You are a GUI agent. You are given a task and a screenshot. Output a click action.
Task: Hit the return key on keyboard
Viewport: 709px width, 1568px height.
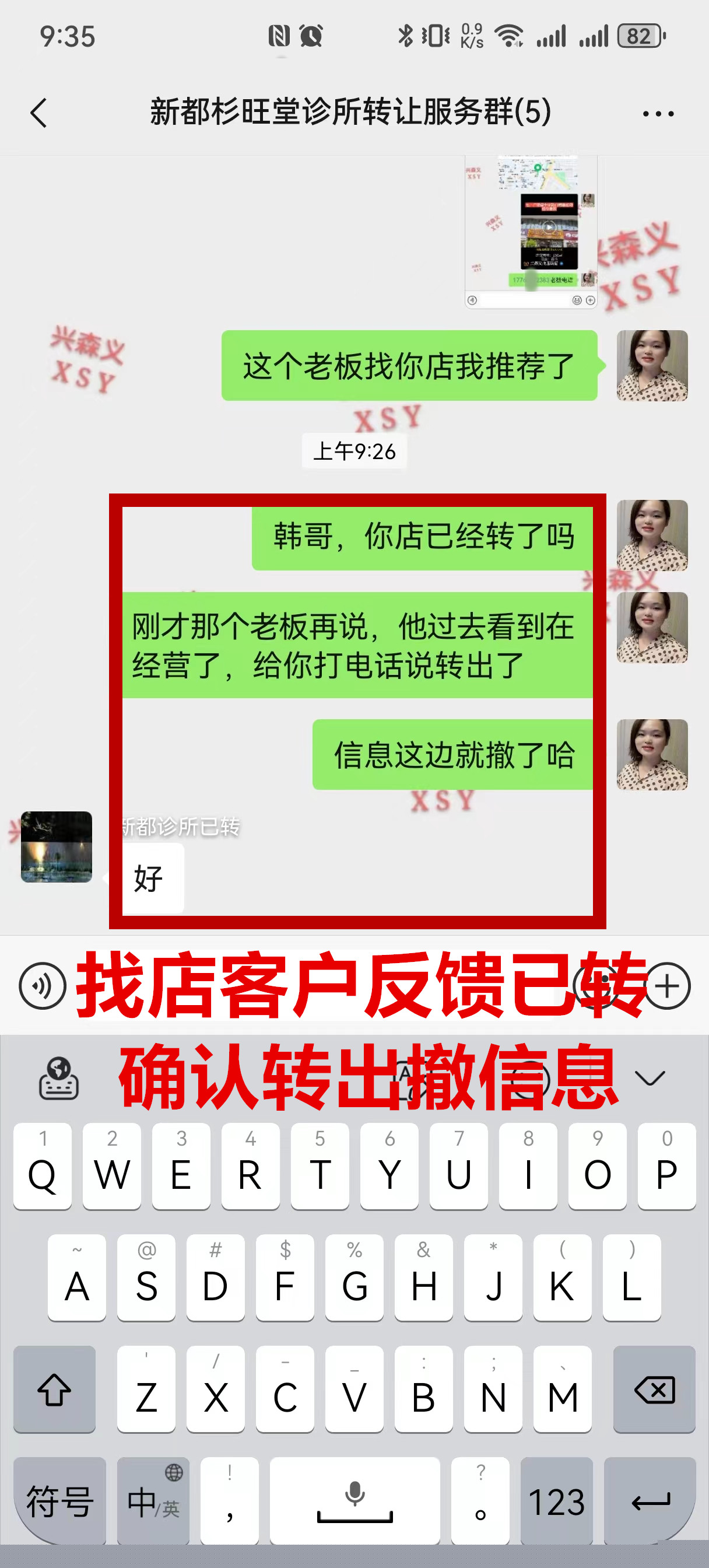[x=650, y=1500]
